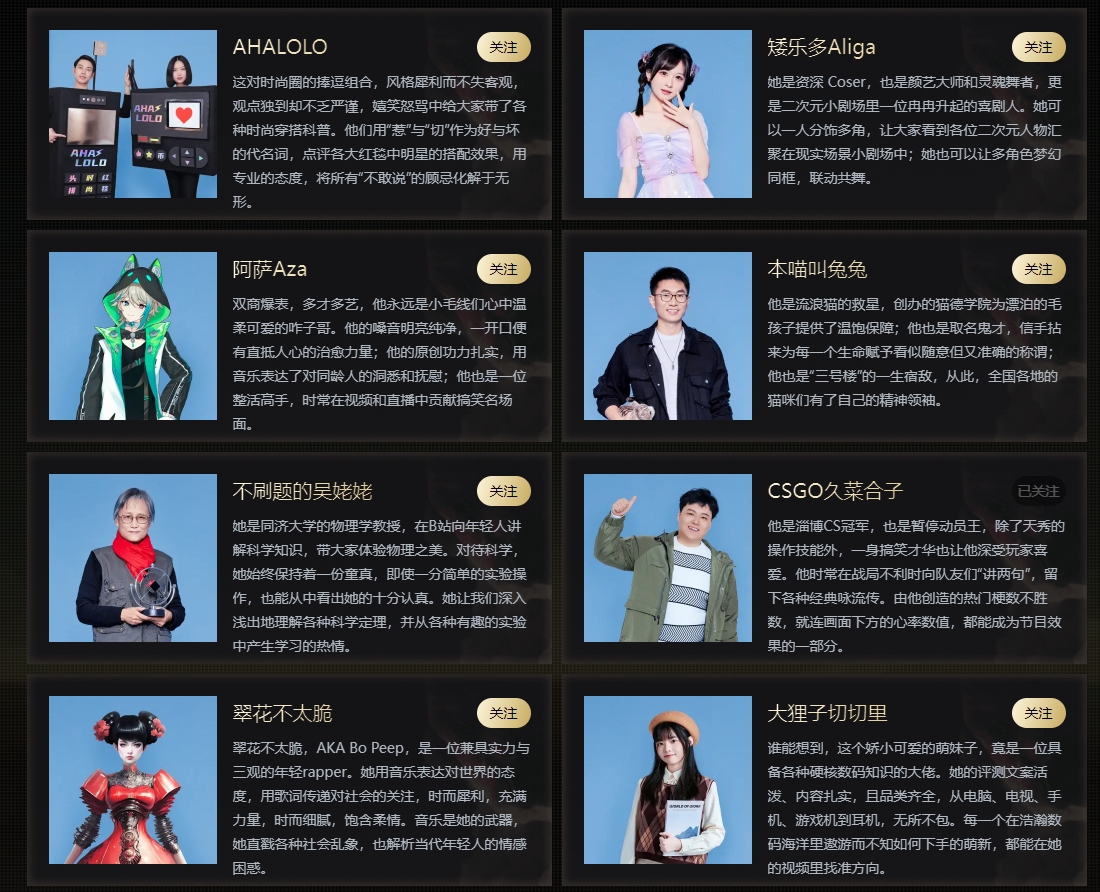This screenshot has width=1100, height=892.
Task: View 大狸子切切里's photo
Action: click(667, 780)
